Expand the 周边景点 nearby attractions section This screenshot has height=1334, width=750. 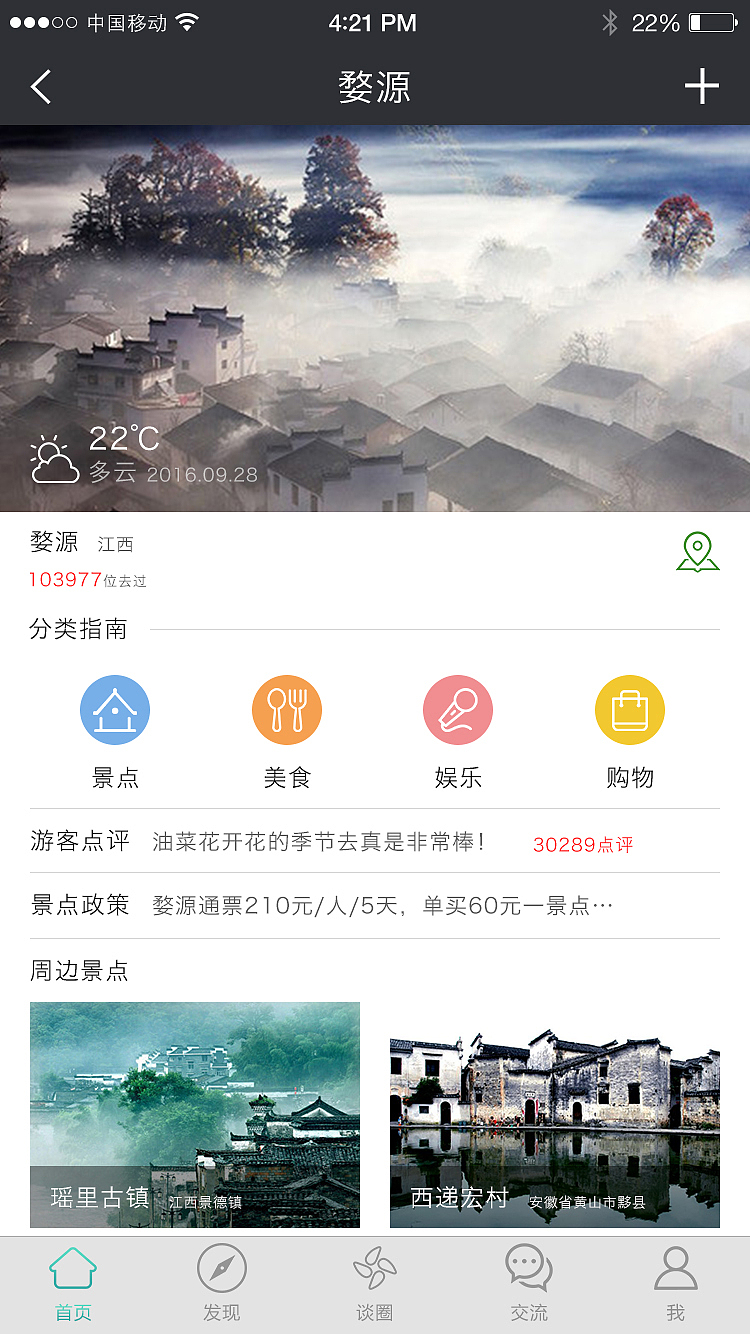80,970
